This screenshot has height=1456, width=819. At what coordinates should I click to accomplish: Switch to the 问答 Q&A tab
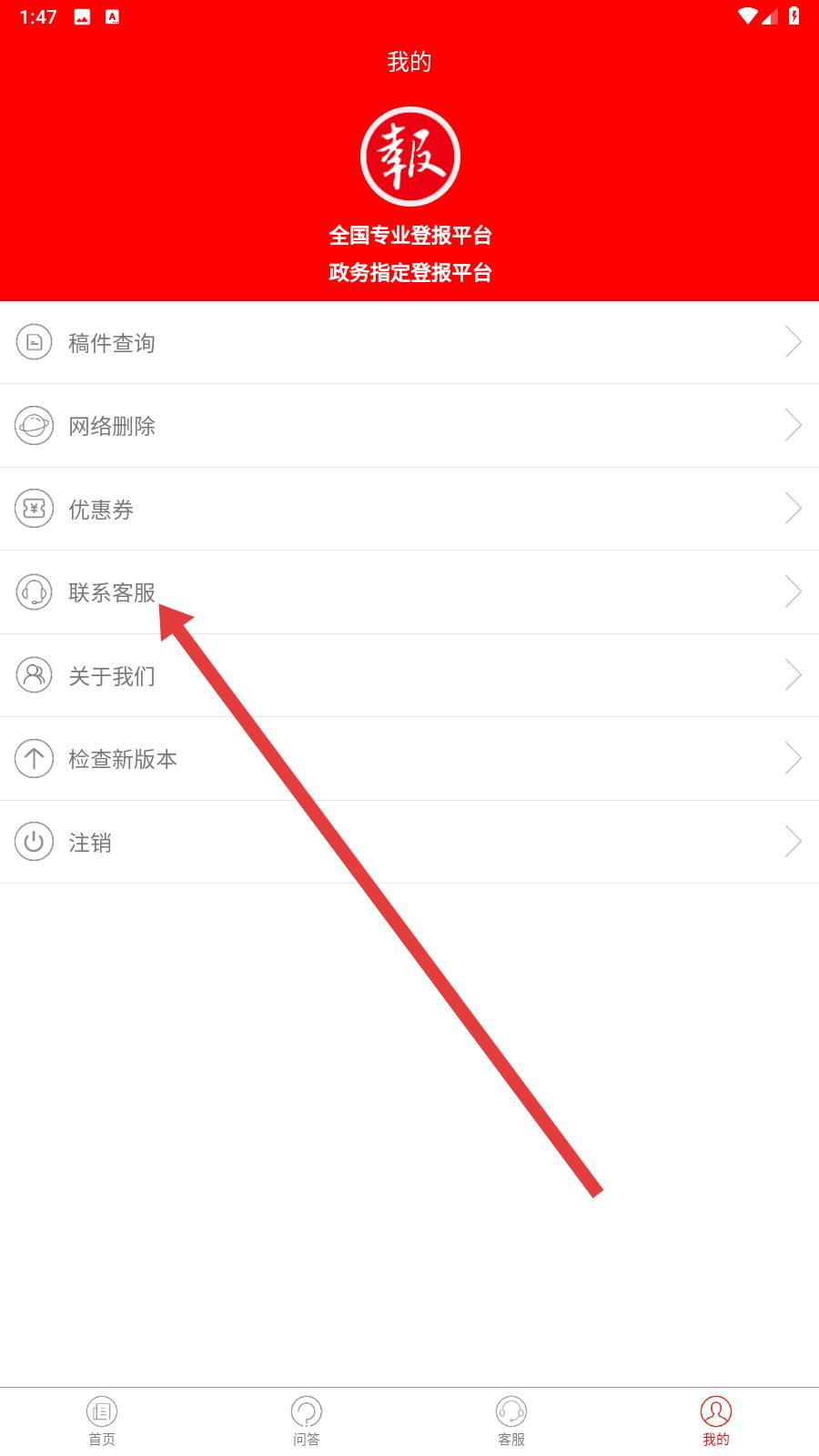point(307,1421)
